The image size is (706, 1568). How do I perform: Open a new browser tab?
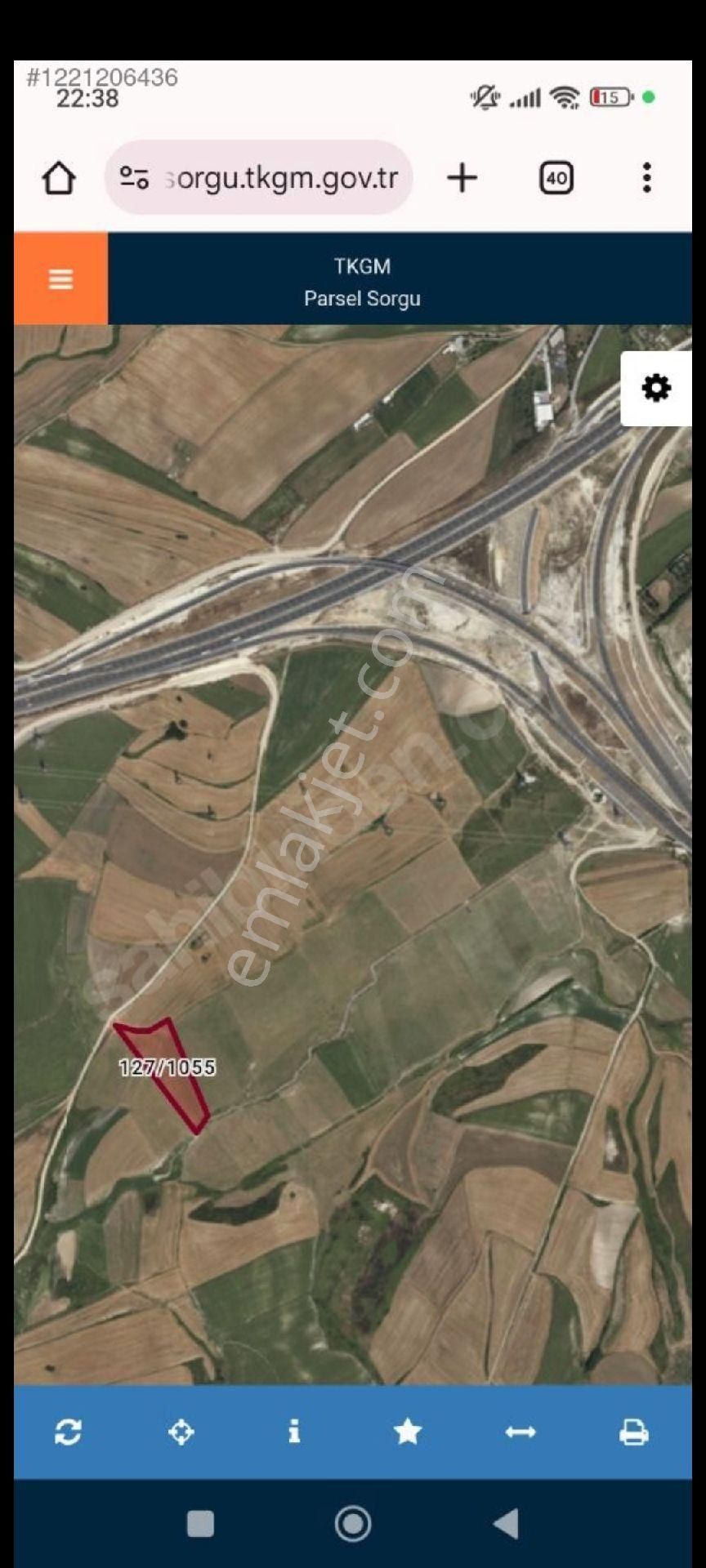tap(462, 178)
